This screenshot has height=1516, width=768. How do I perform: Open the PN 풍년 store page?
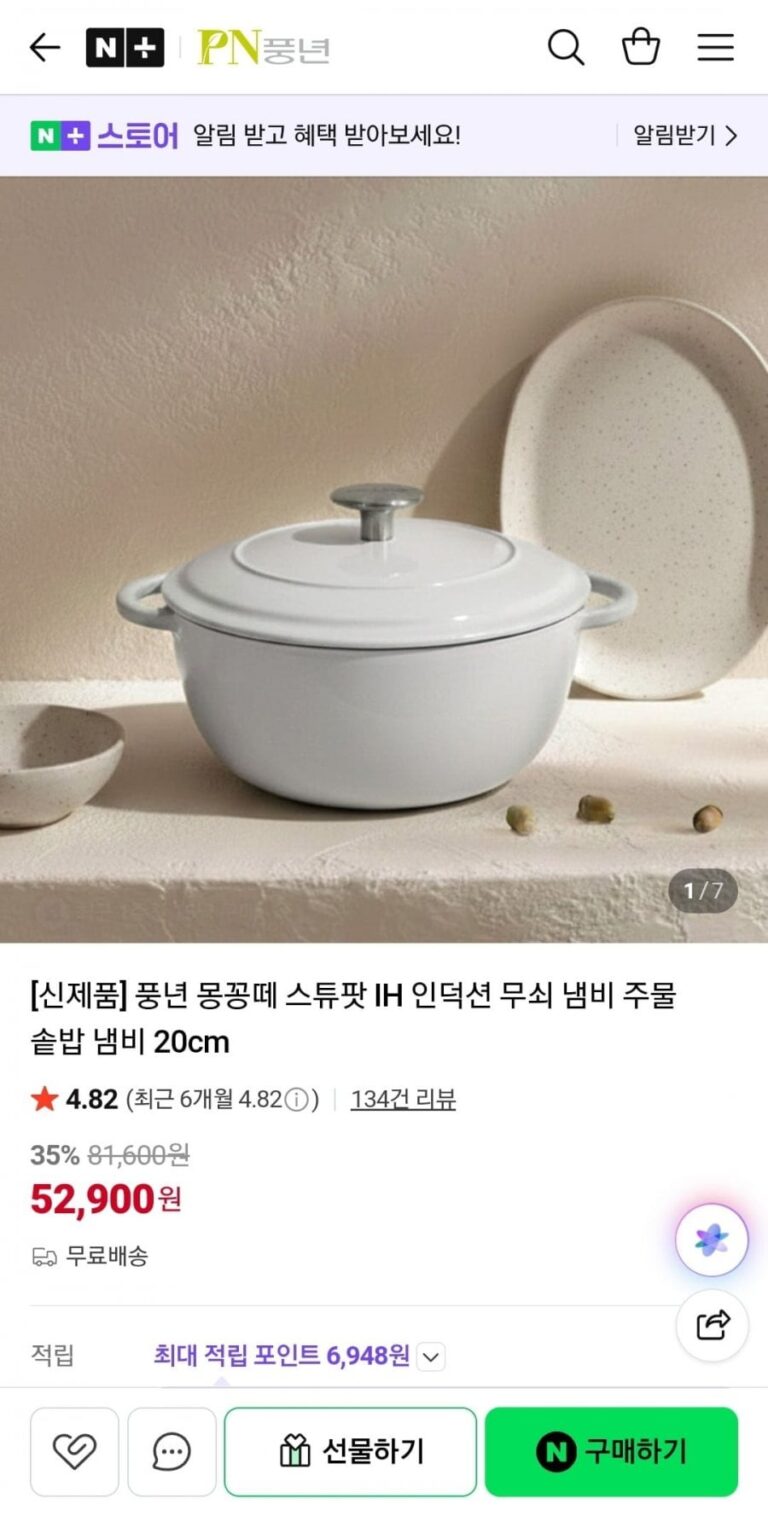(x=263, y=47)
